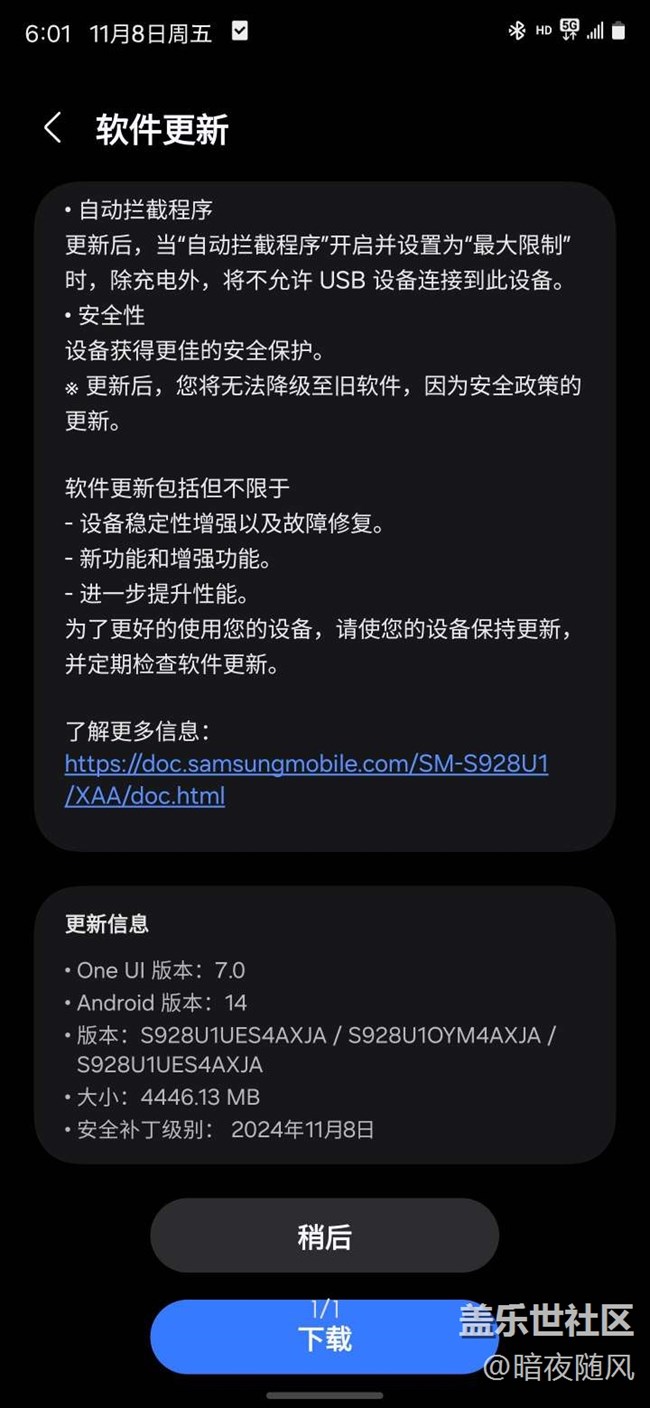Tap 下载 to download the update
650x1408 pixels.
324,1338
